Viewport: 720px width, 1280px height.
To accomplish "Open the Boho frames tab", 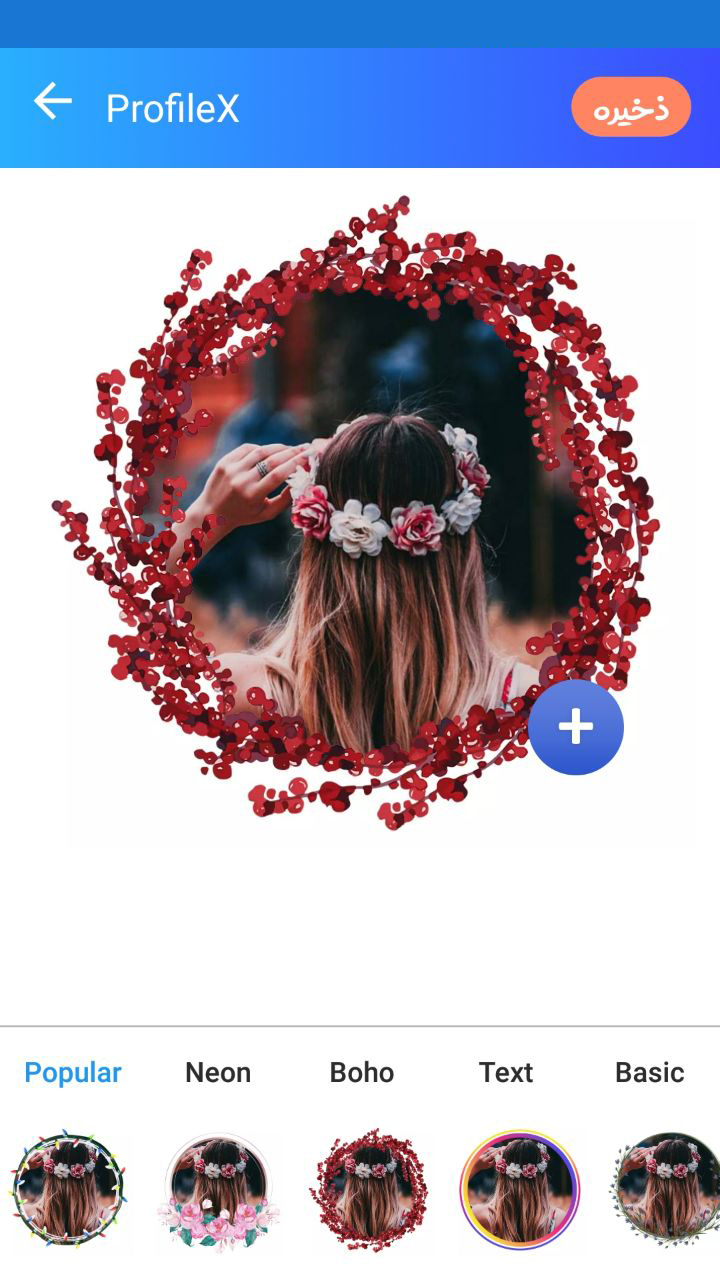I will click(362, 1072).
